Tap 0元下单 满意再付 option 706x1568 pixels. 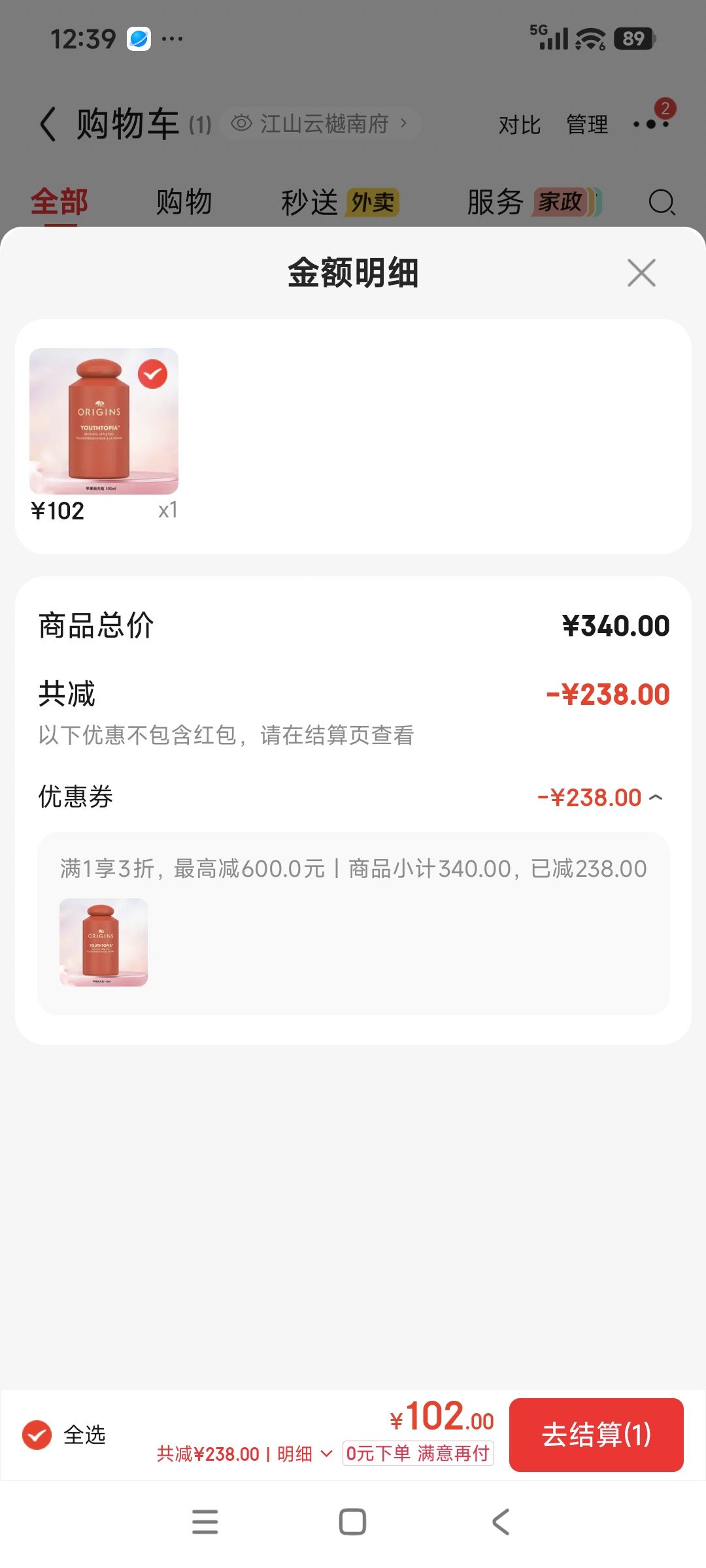(418, 1453)
